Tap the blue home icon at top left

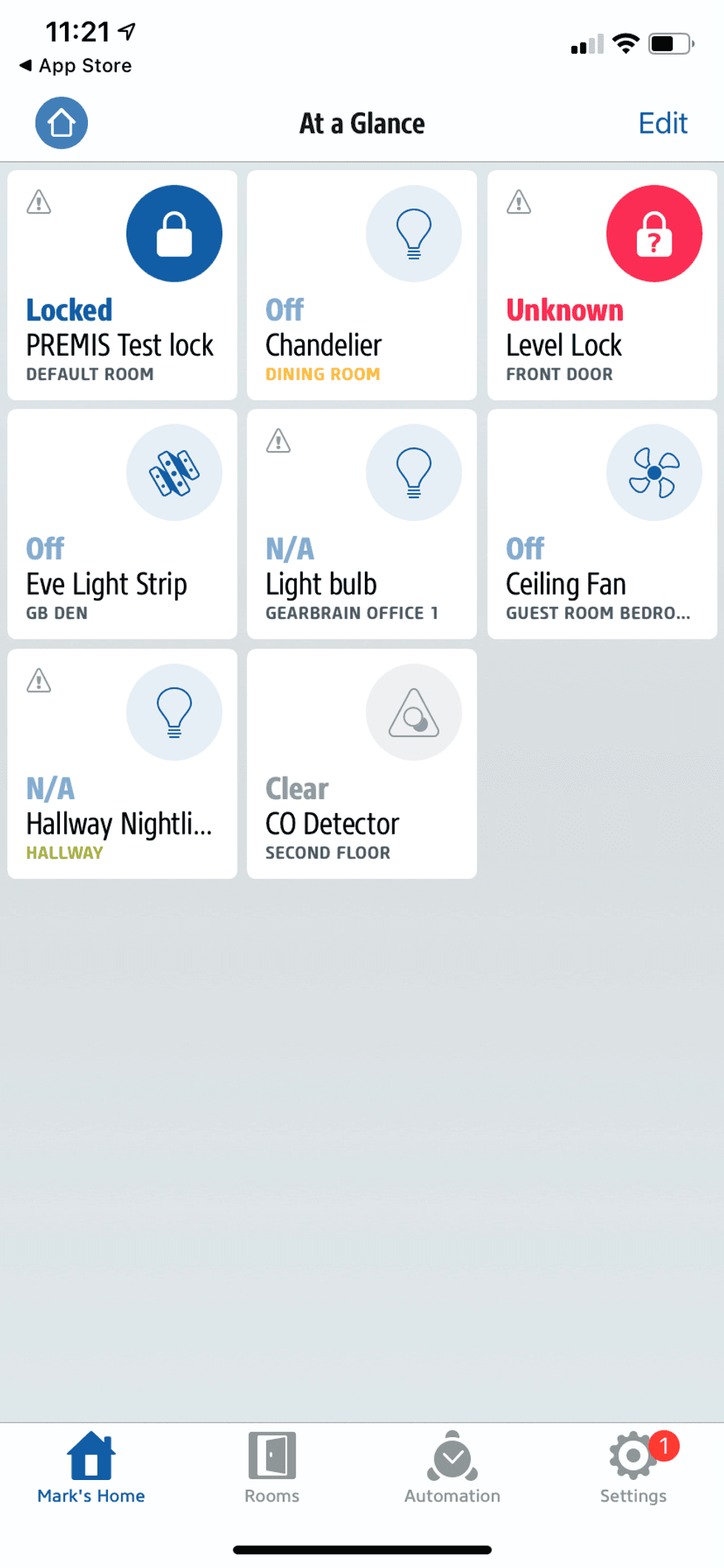pos(61,123)
